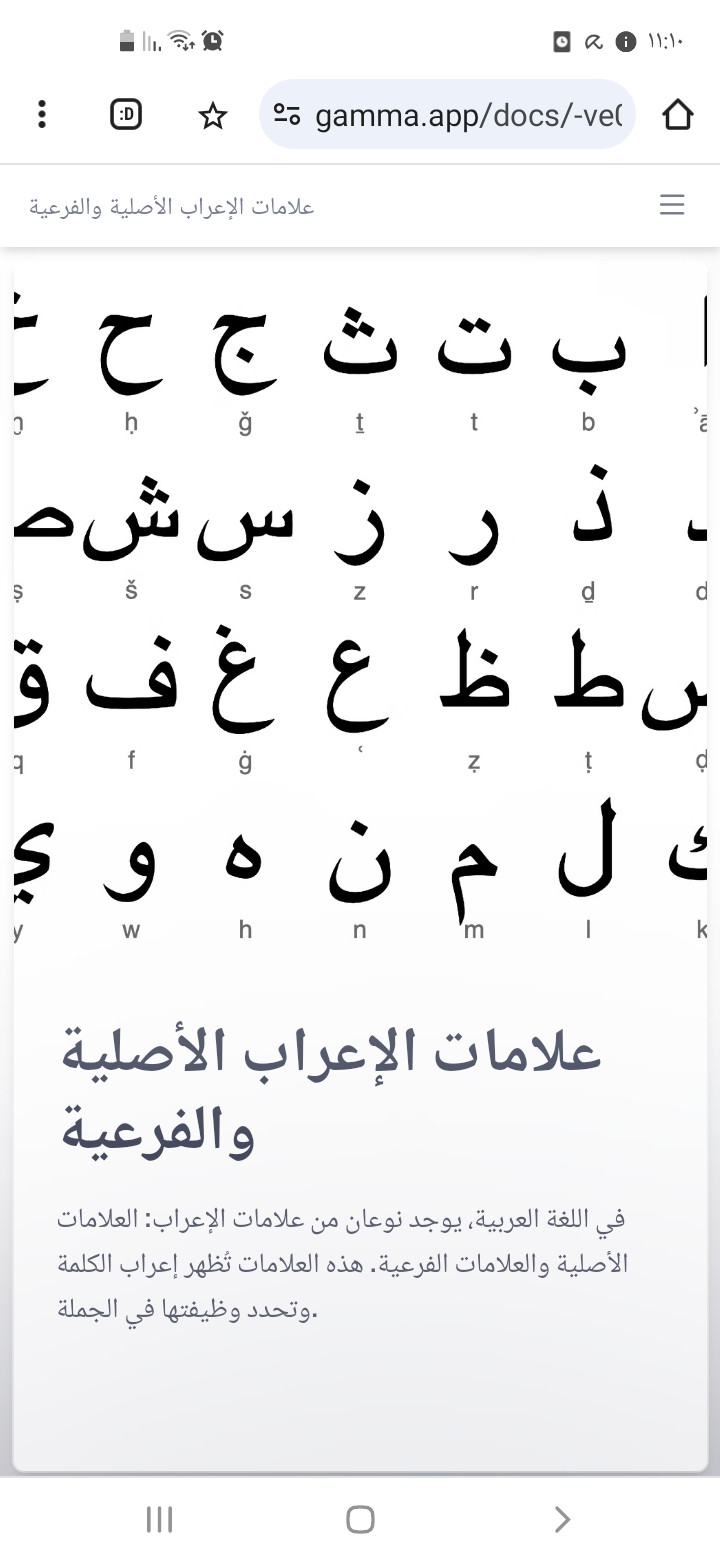The width and height of the screenshot is (720, 1560).
Task: Go to the phone home screen
Action: 360,1519
